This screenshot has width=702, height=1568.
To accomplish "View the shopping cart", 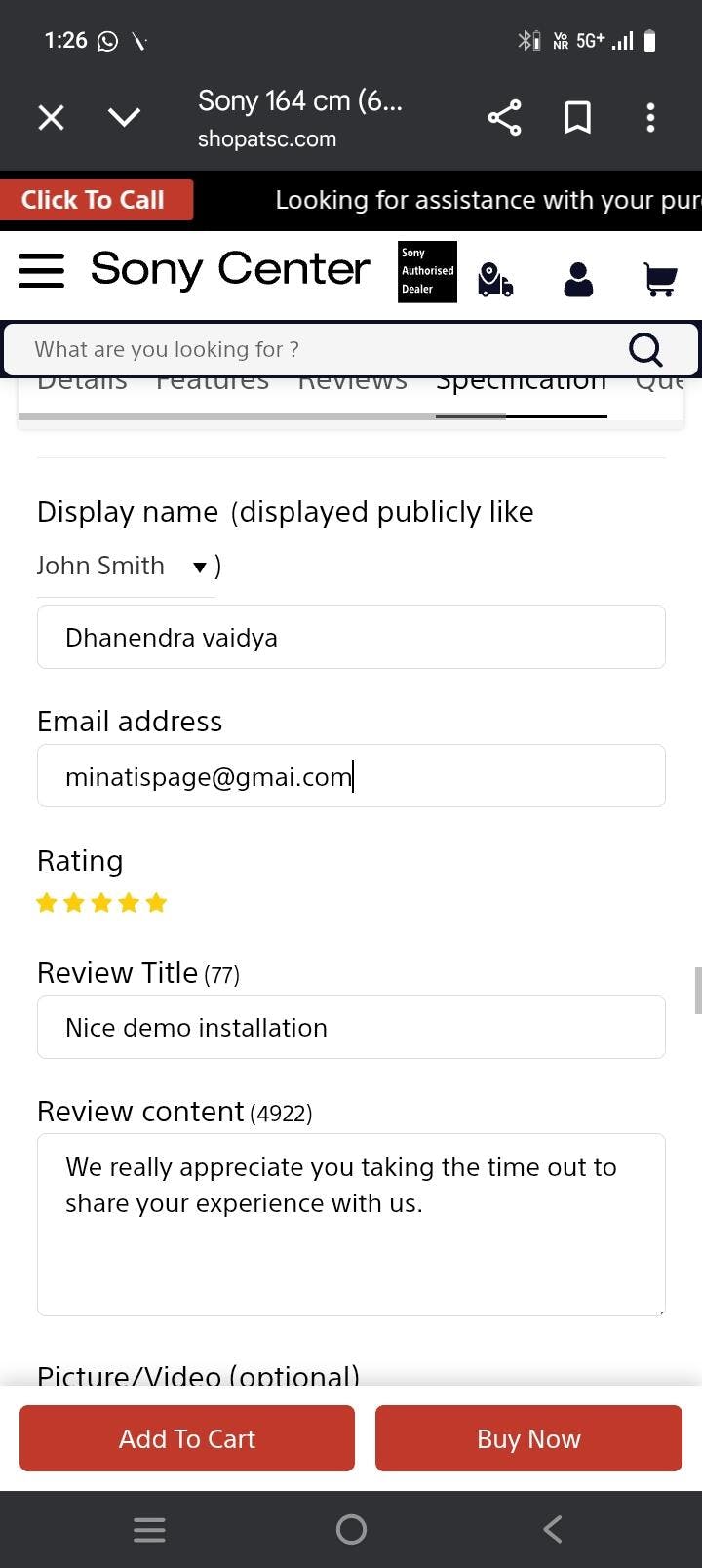I will 661,280.
